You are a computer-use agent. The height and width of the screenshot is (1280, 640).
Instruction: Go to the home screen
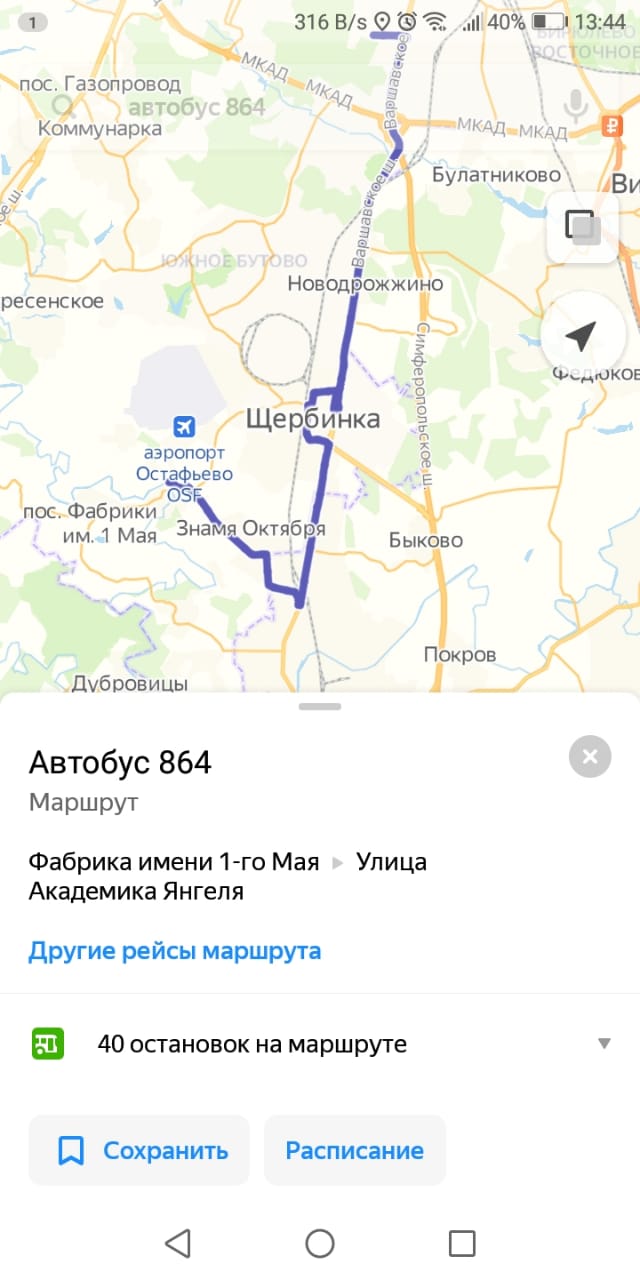coord(320,1243)
